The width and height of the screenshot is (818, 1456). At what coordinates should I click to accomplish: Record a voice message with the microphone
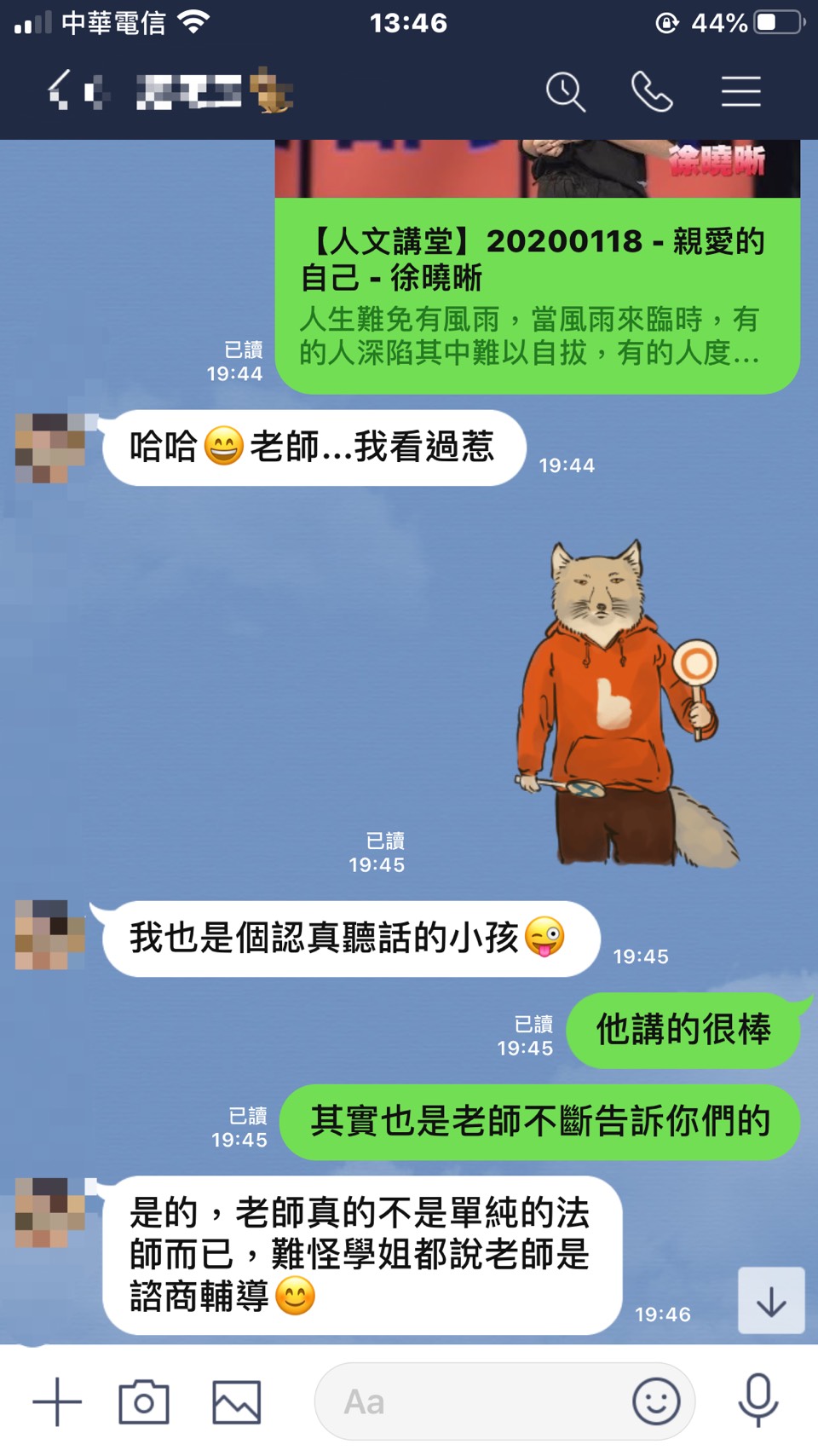click(758, 1400)
